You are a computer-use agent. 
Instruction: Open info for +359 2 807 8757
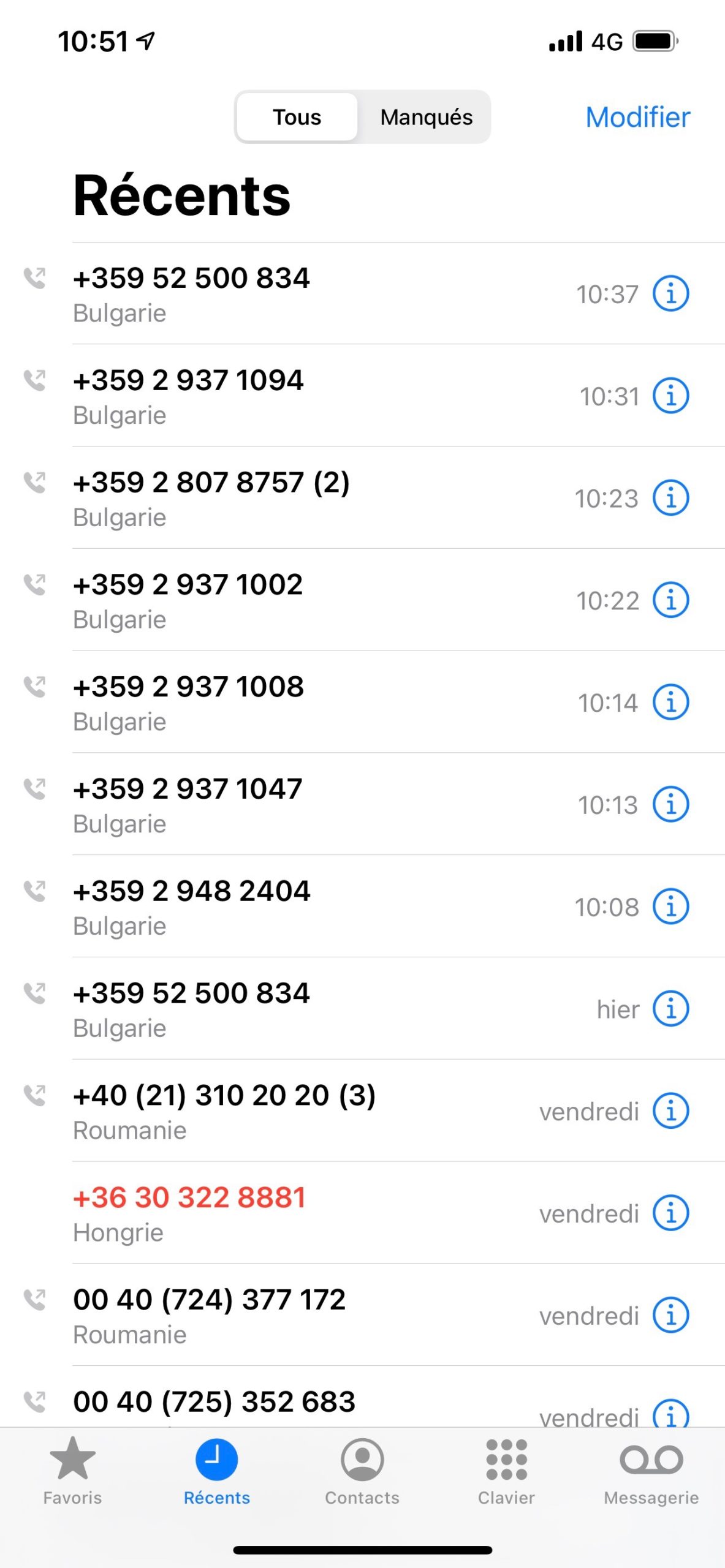[670, 498]
